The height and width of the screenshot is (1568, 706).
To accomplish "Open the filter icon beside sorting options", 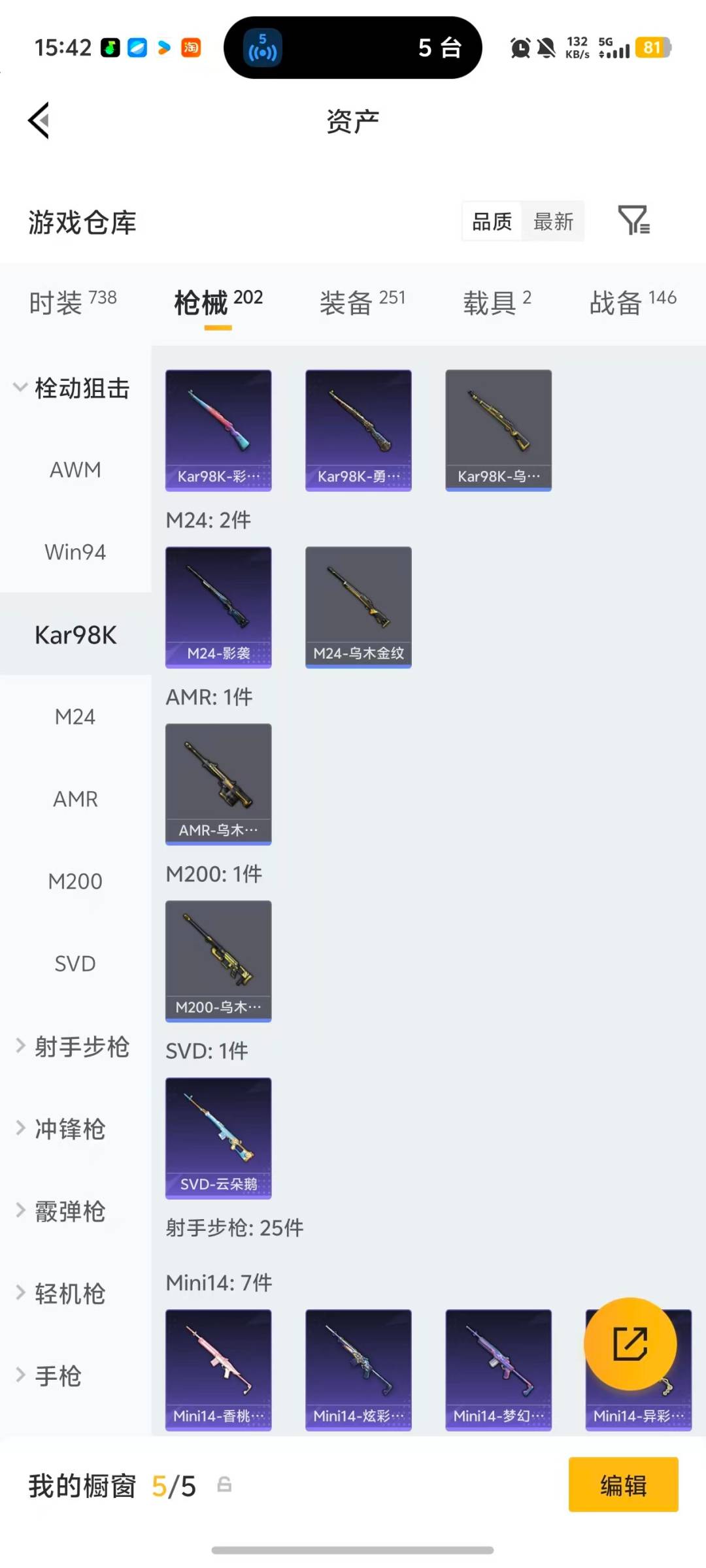I will click(x=633, y=221).
